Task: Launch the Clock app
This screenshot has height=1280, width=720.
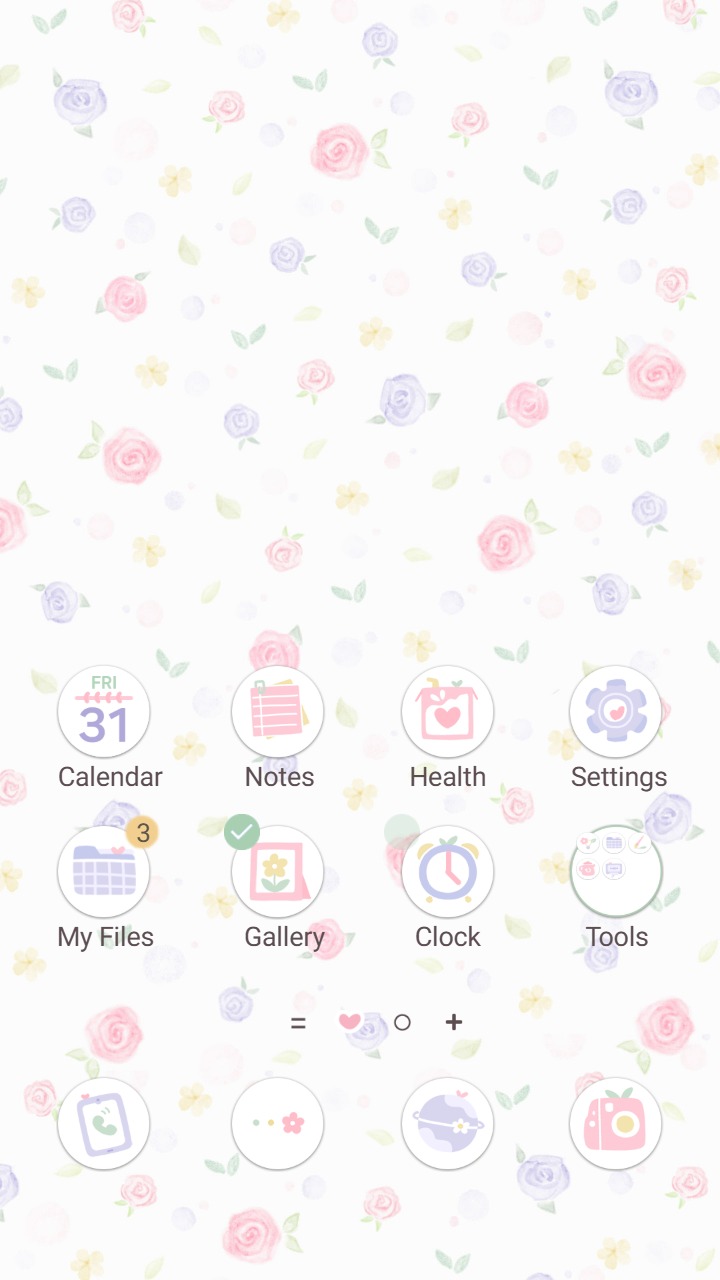Action: tap(447, 871)
